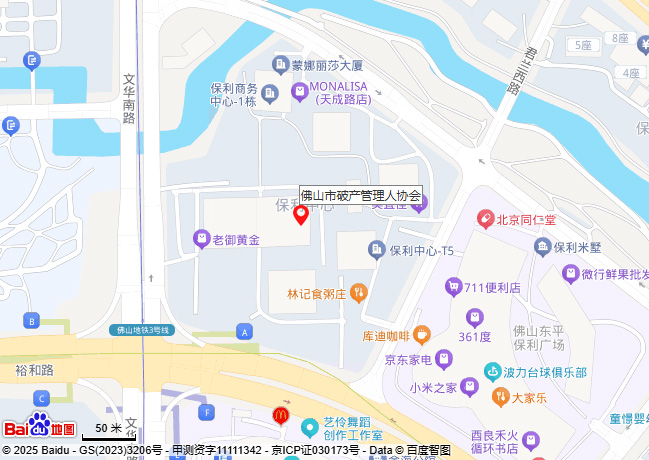The height and width of the screenshot is (460, 649).
Task: Open the 艺伶舞蹈创作工作室 marker
Action: click(312, 429)
